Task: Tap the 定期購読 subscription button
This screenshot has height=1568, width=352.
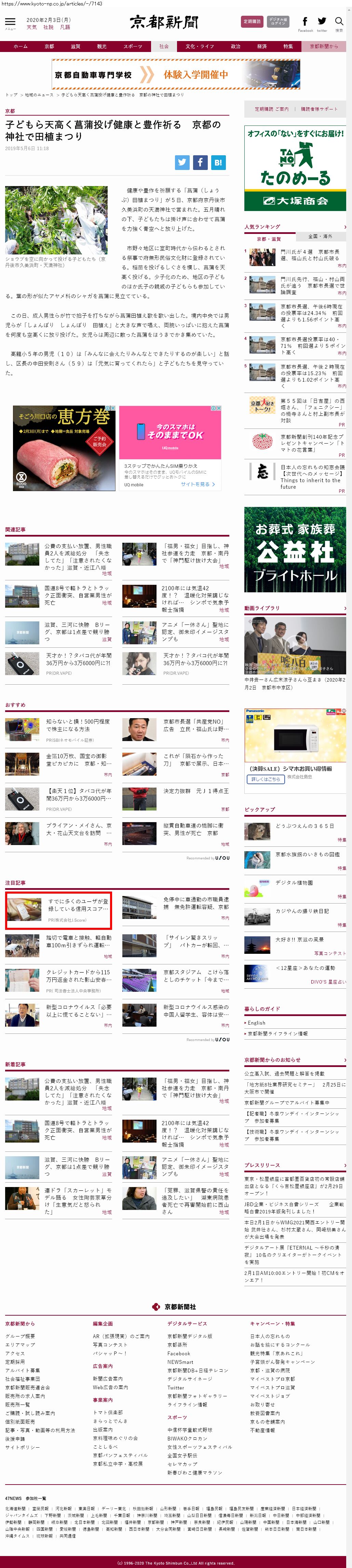Action: (252, 21)
